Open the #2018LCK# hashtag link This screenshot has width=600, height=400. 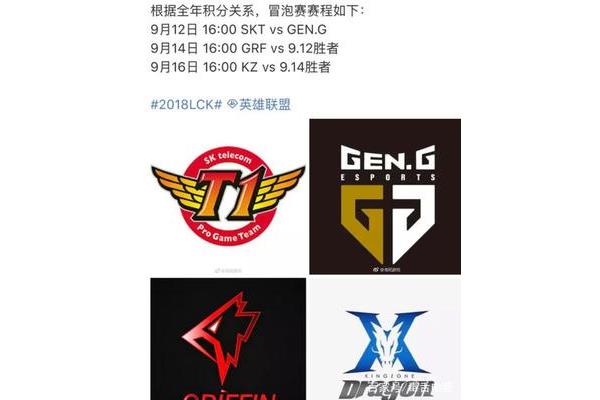point(184,103)
